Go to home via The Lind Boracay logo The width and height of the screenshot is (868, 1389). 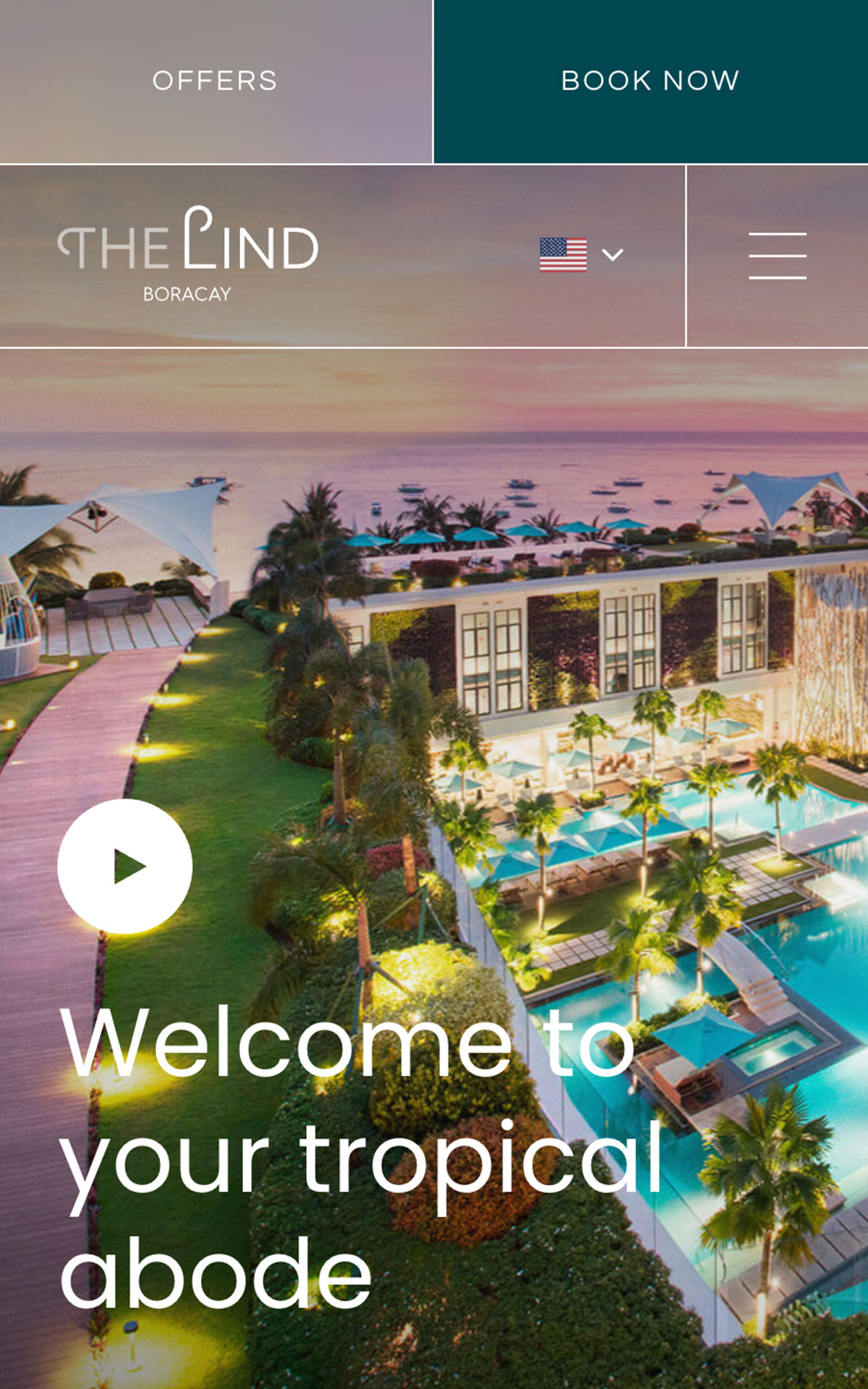click(188, 254)
